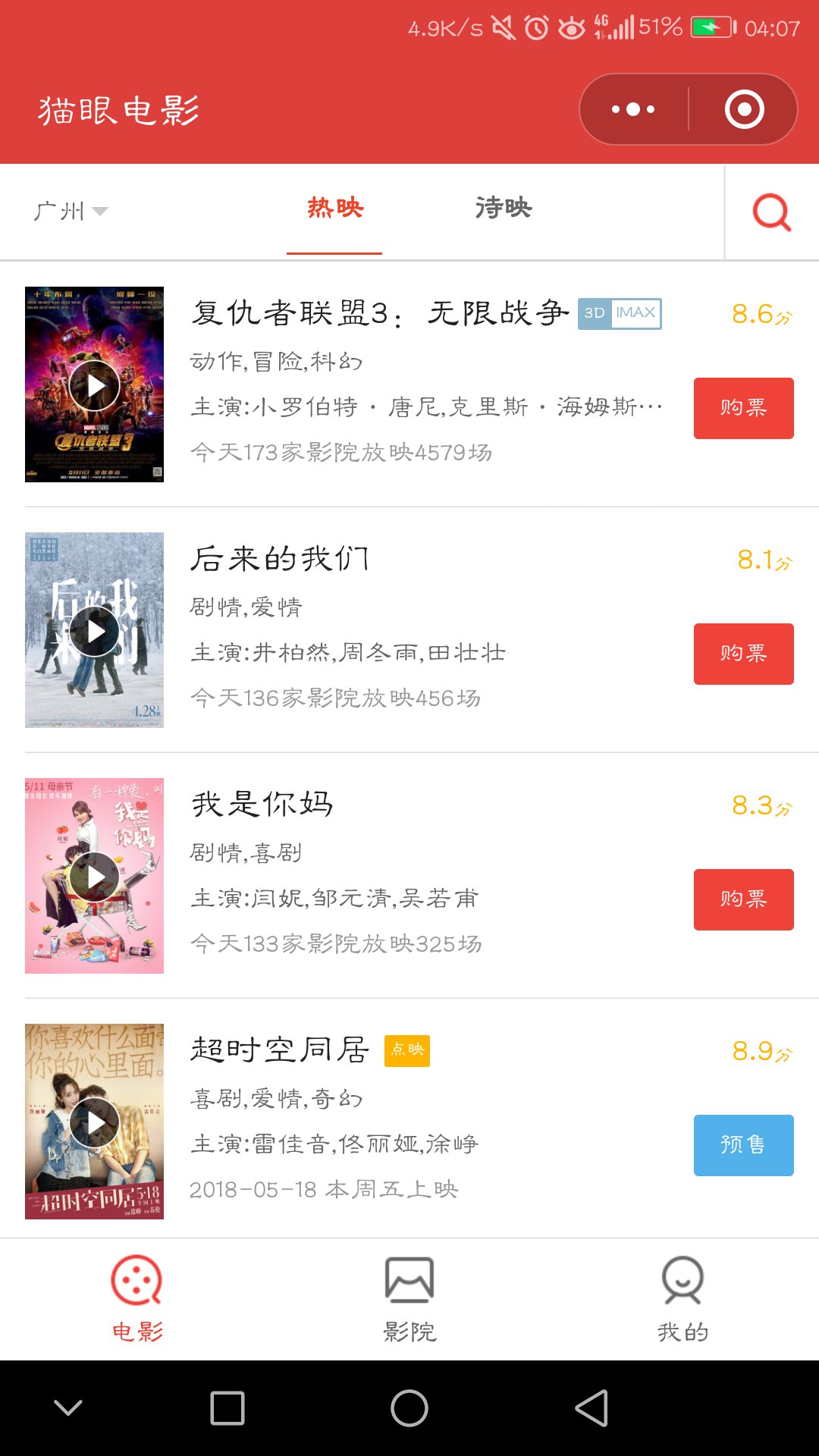819x1456 pixels.
Task: Play the 复仇者联盟3 poster trailer
Action: pos(94,385)
